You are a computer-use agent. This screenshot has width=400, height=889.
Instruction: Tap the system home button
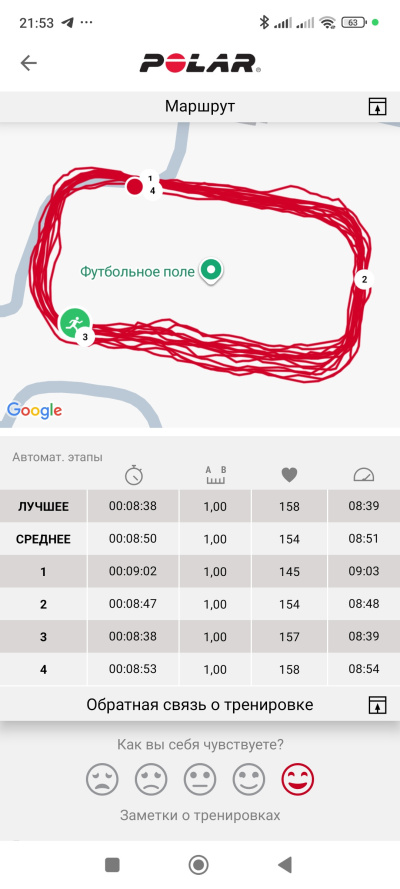198,865
